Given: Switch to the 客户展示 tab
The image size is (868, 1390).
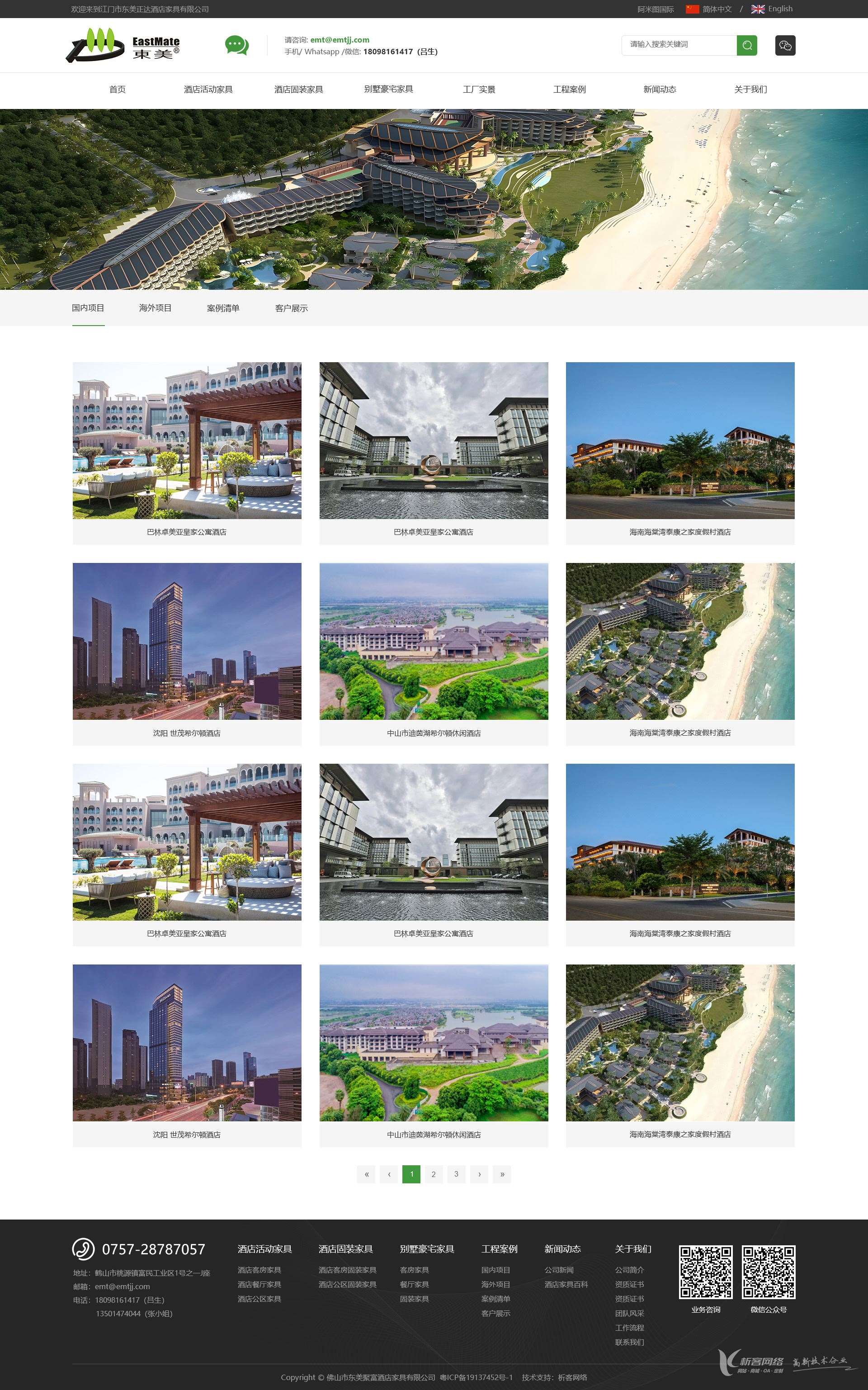Looking at the screenshot, I should coord(291,308).
